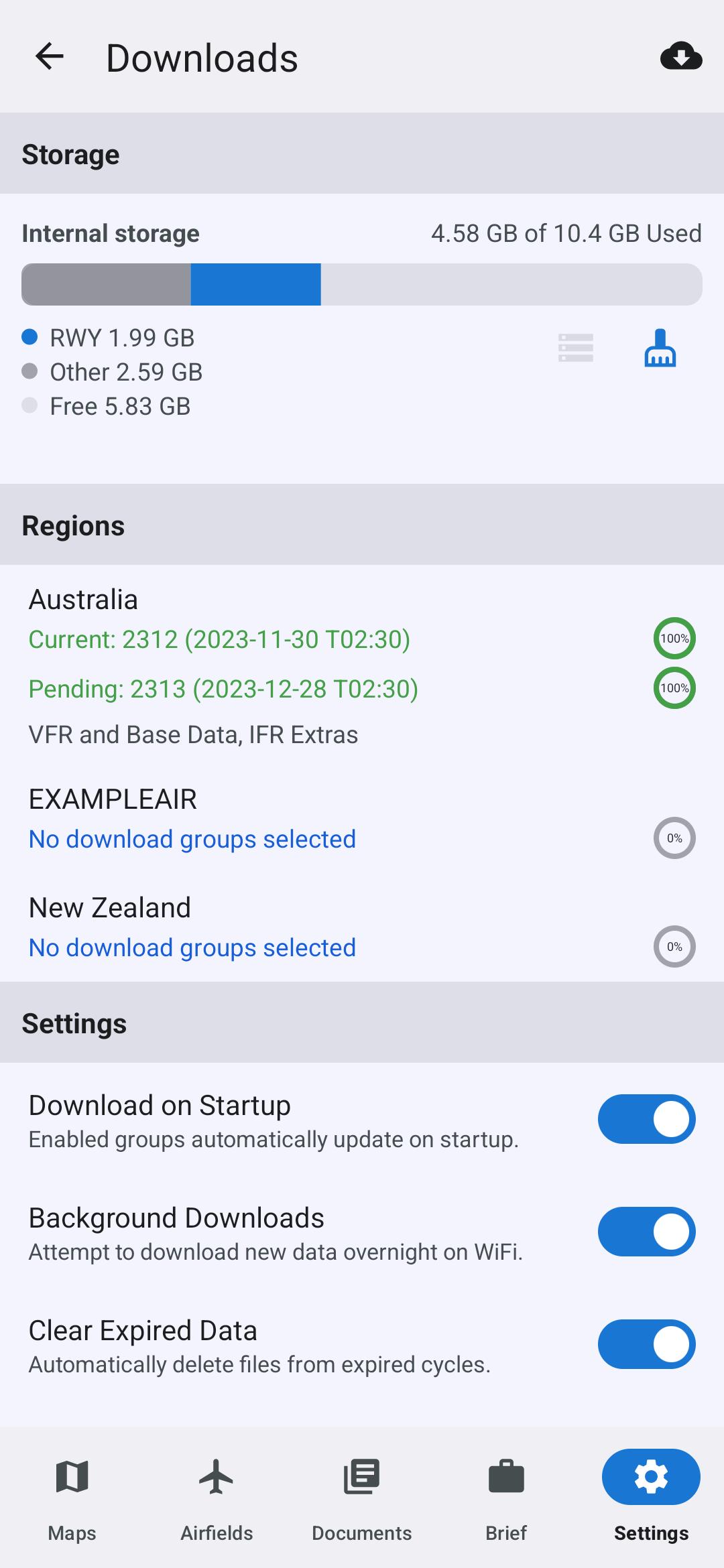Open the EXAMPLEAIR region
This screenshot has width=724, height=1568.
point(362,819)
